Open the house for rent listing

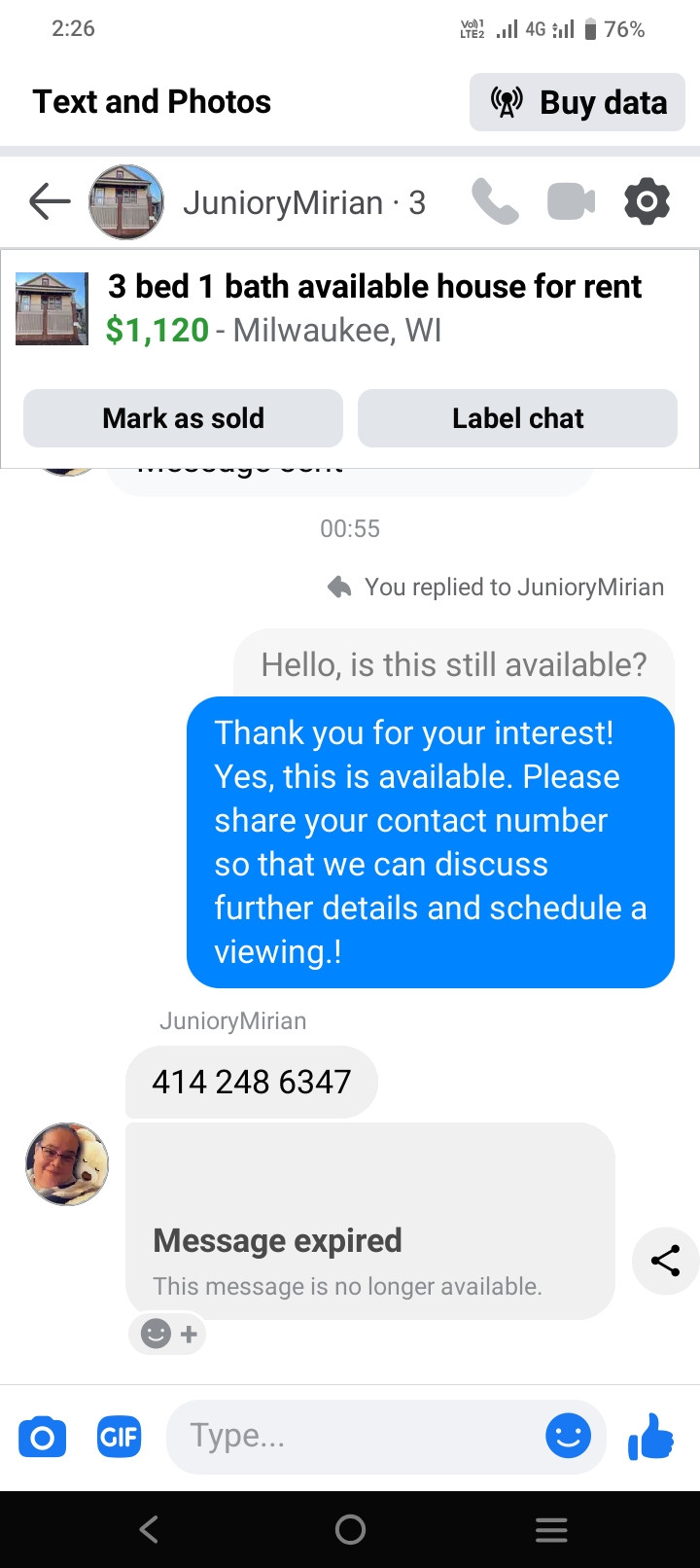click(373, 308)
